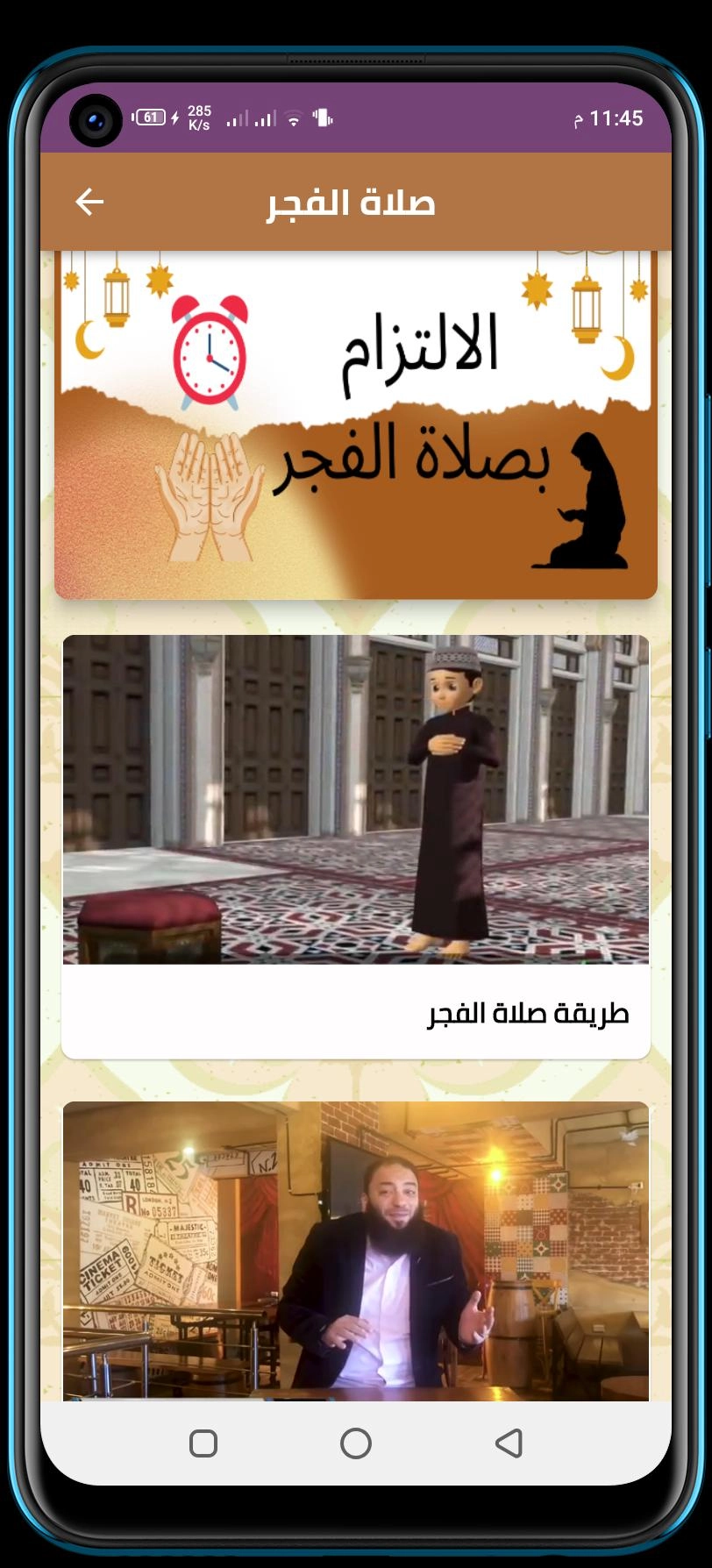Viewport: 712px width, 1568px height.
Task: Go back using the app bar arrow
Action: [x=89, y=203]
